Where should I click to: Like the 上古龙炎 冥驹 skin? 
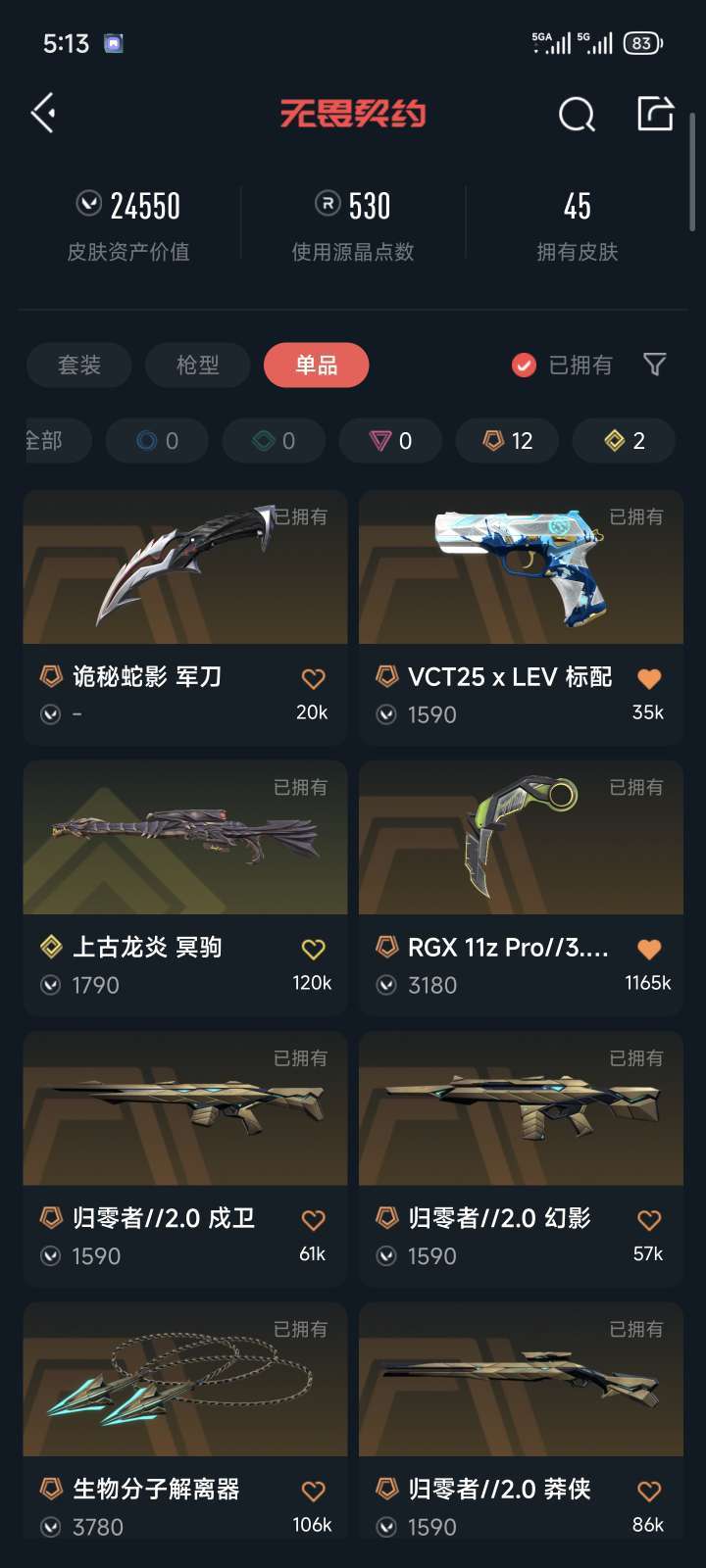click(x=313, y=949)
